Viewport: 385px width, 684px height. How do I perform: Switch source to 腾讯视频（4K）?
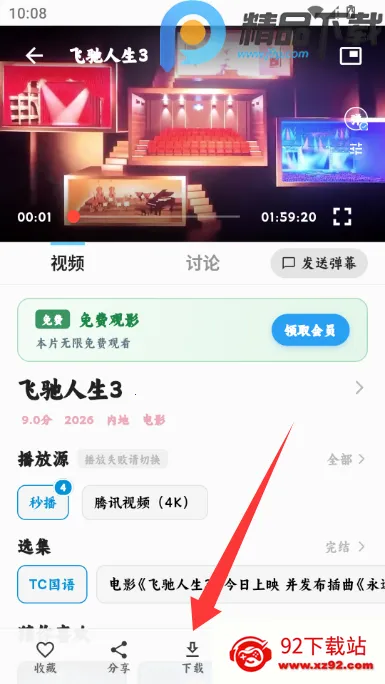pos(145,503)
